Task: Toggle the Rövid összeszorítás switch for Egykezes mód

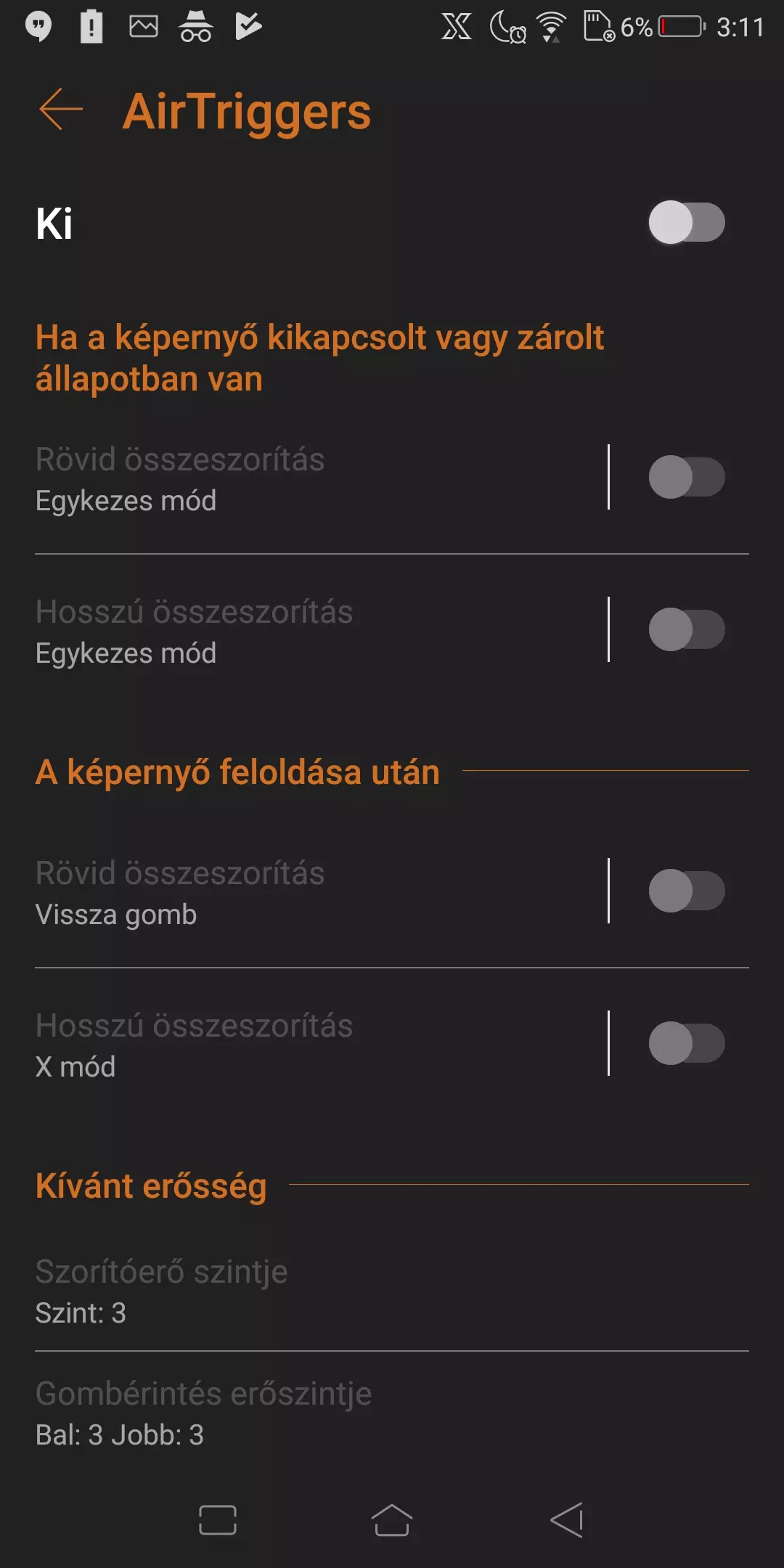Action: point(687,477)
